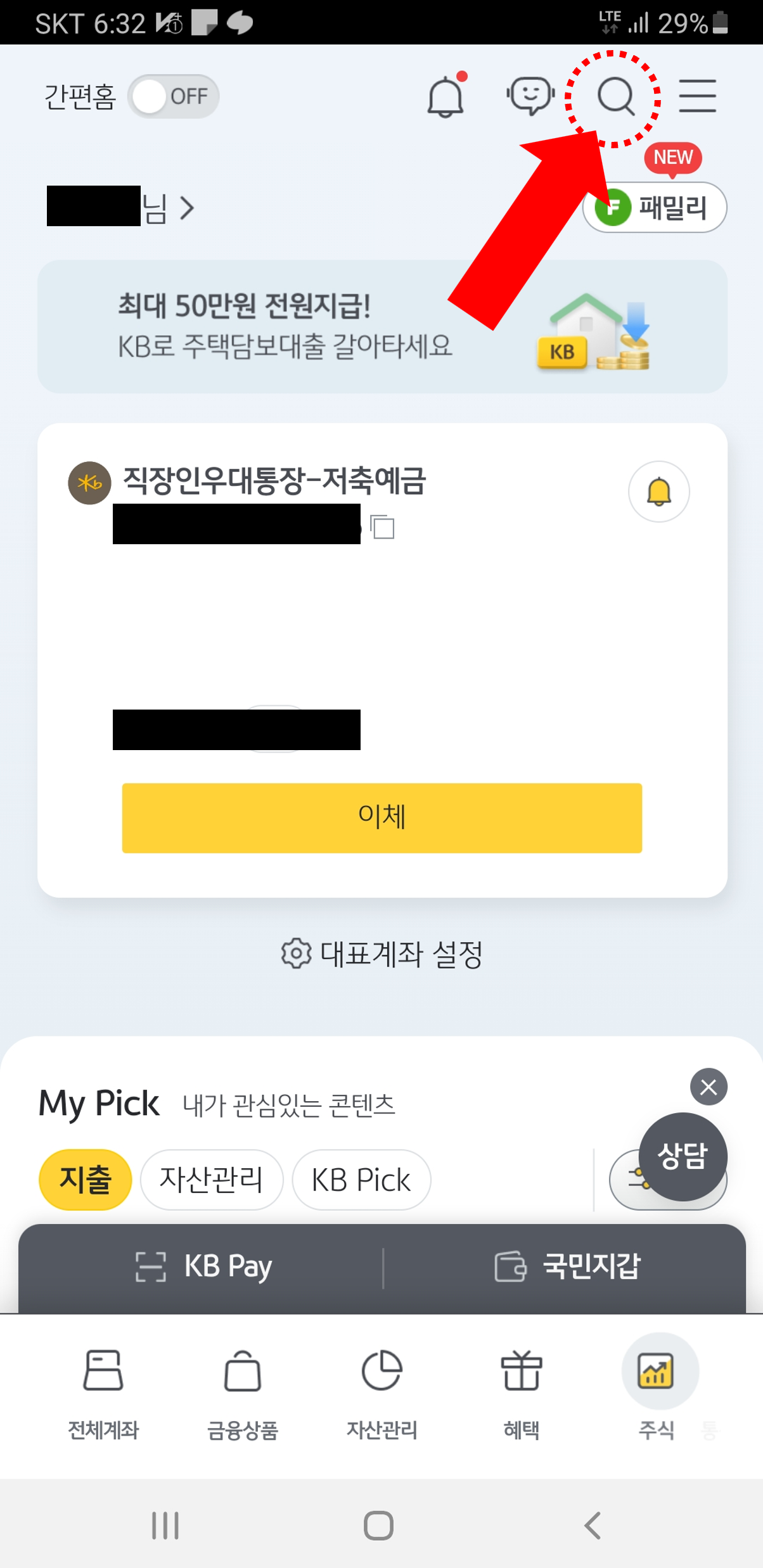Tap the 상담 consultation floating button
This screenshot has height=1568, width=763.
[683, 1157]
